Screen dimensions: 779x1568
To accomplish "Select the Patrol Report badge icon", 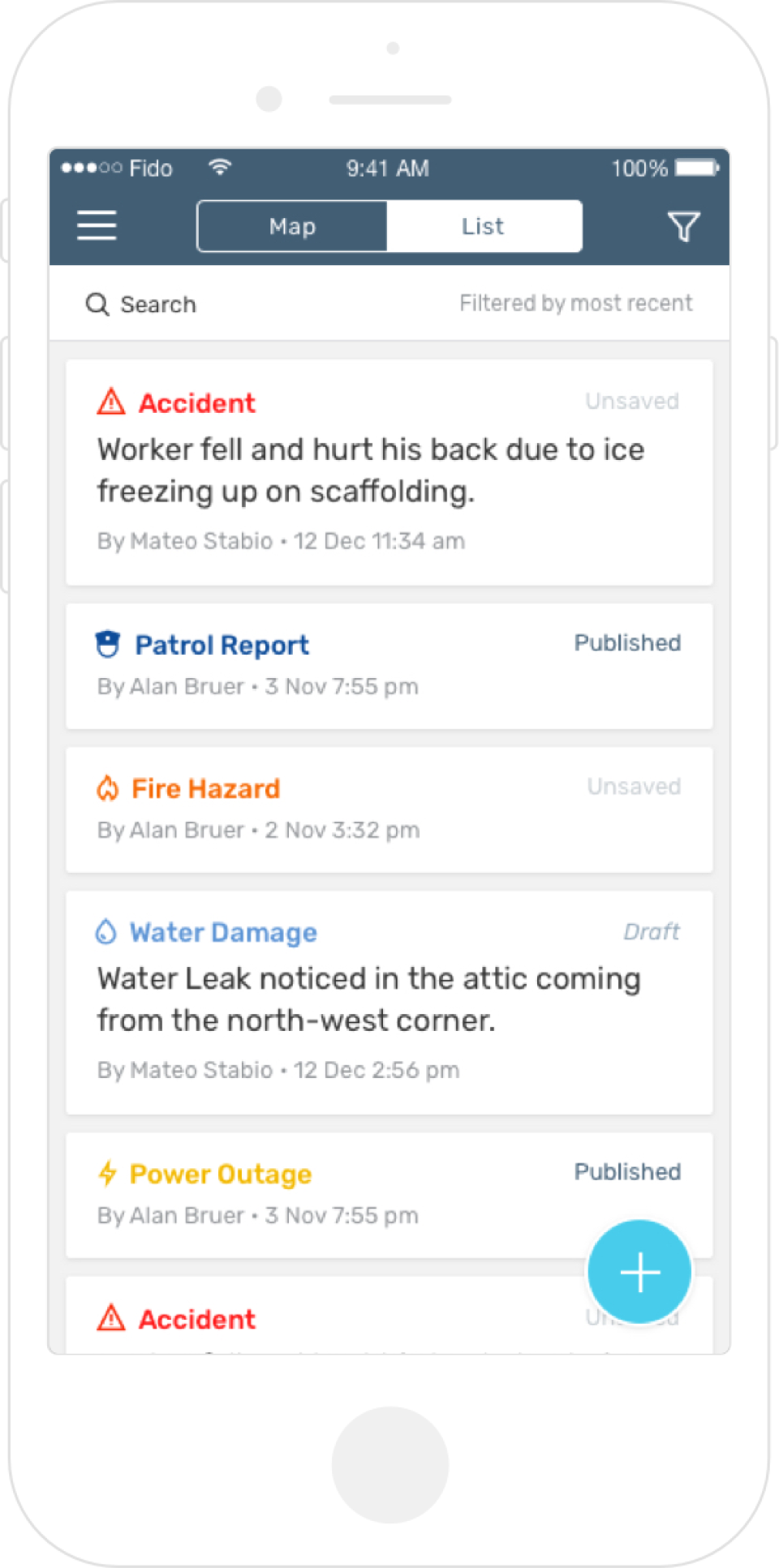I will pyautogui.click(x=106, y=643).
